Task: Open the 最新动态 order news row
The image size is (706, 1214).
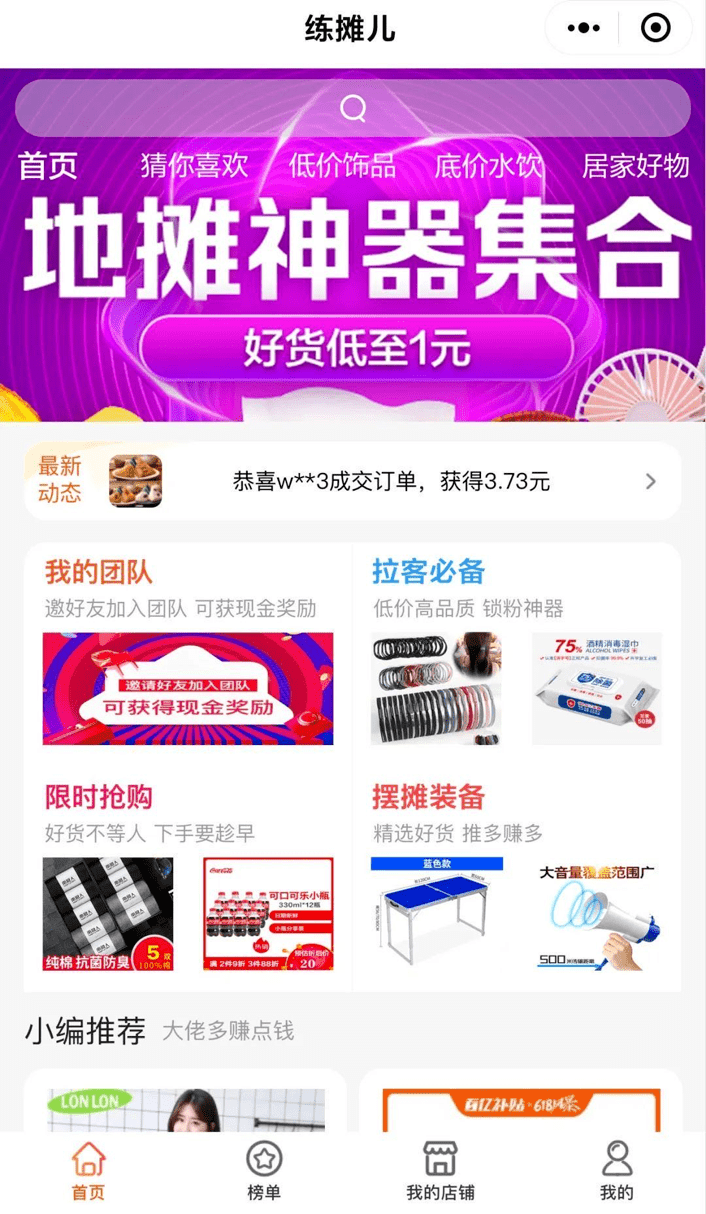Action: coord(352,481)
